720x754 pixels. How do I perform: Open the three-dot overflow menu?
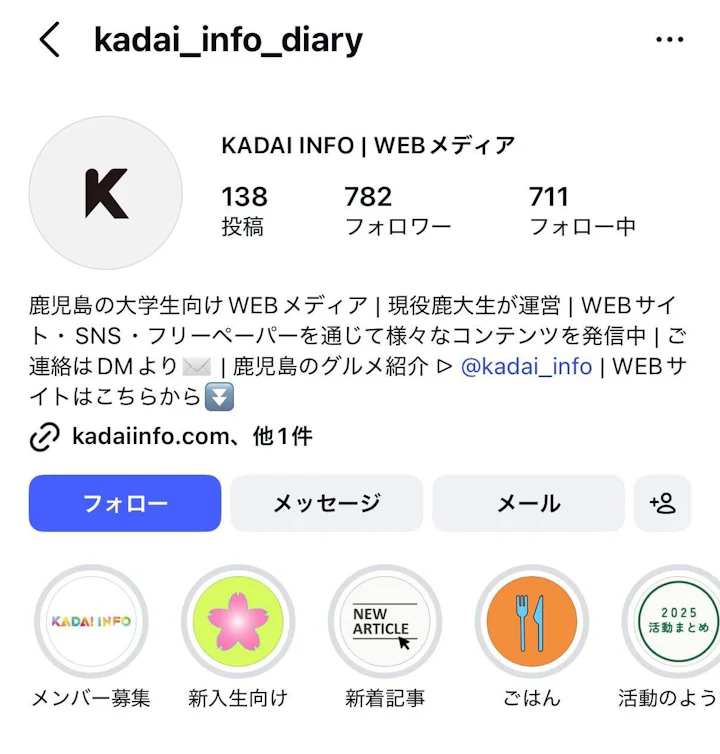click(x=669, y=39)
